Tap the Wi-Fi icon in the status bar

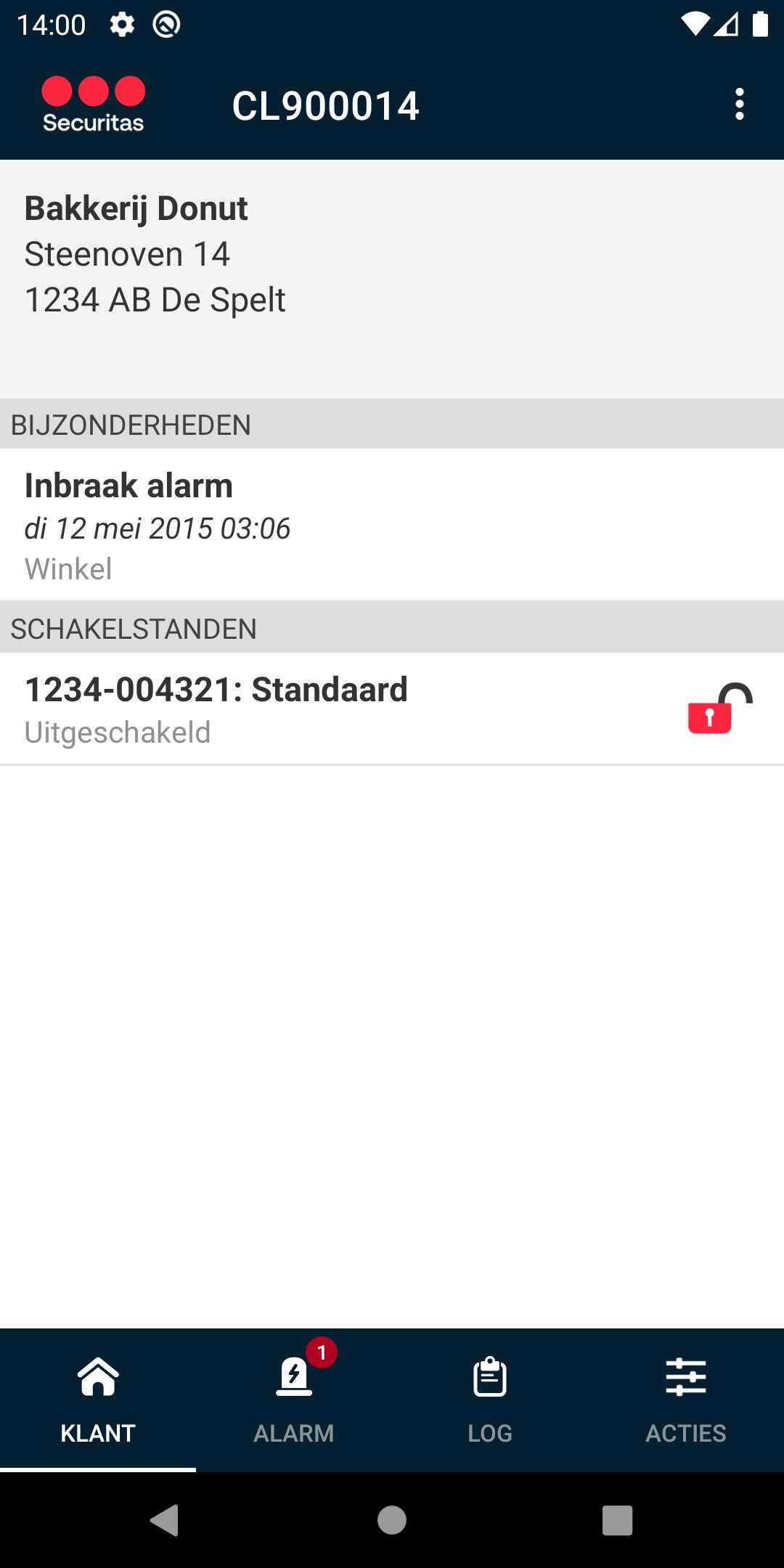pos(695,23)
